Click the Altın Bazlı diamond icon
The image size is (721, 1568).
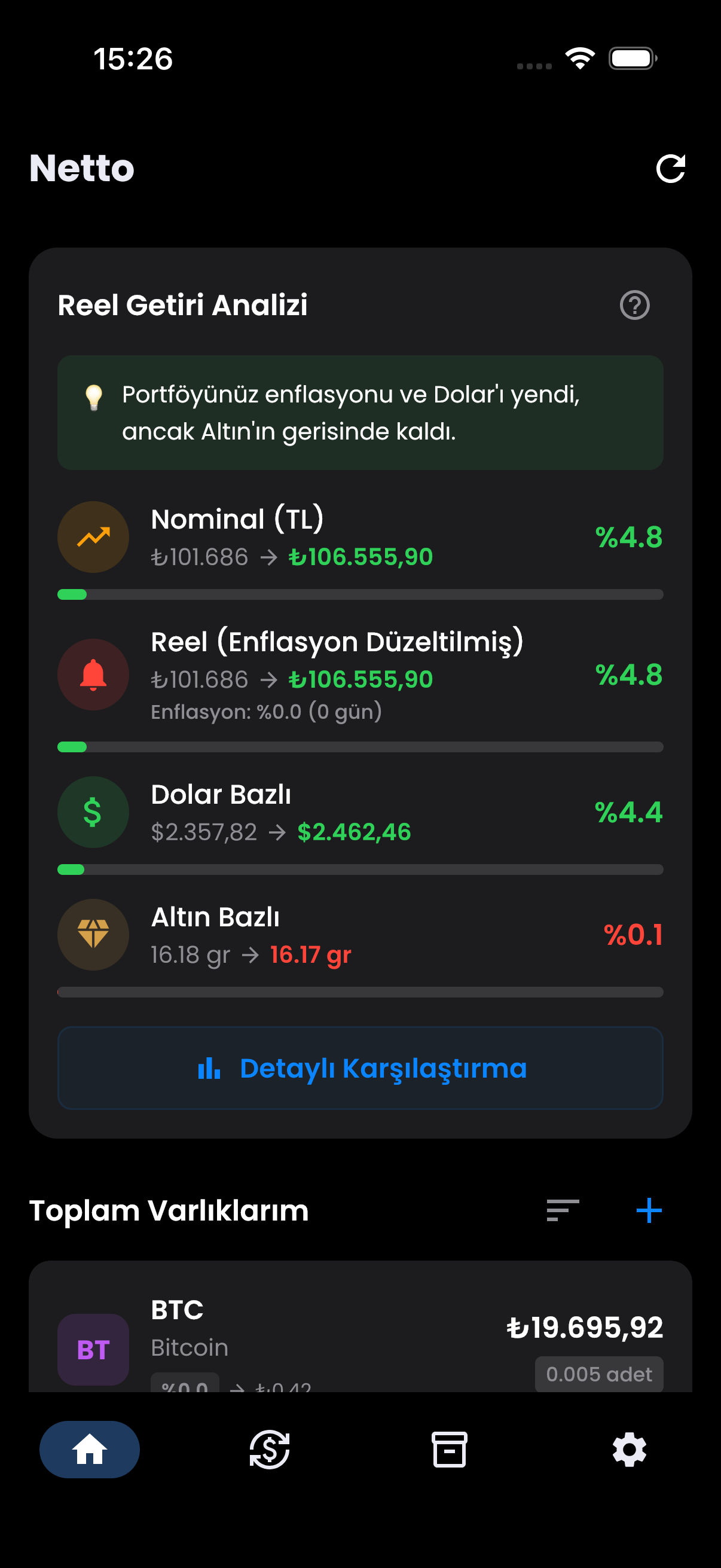[x=93, y=935]
